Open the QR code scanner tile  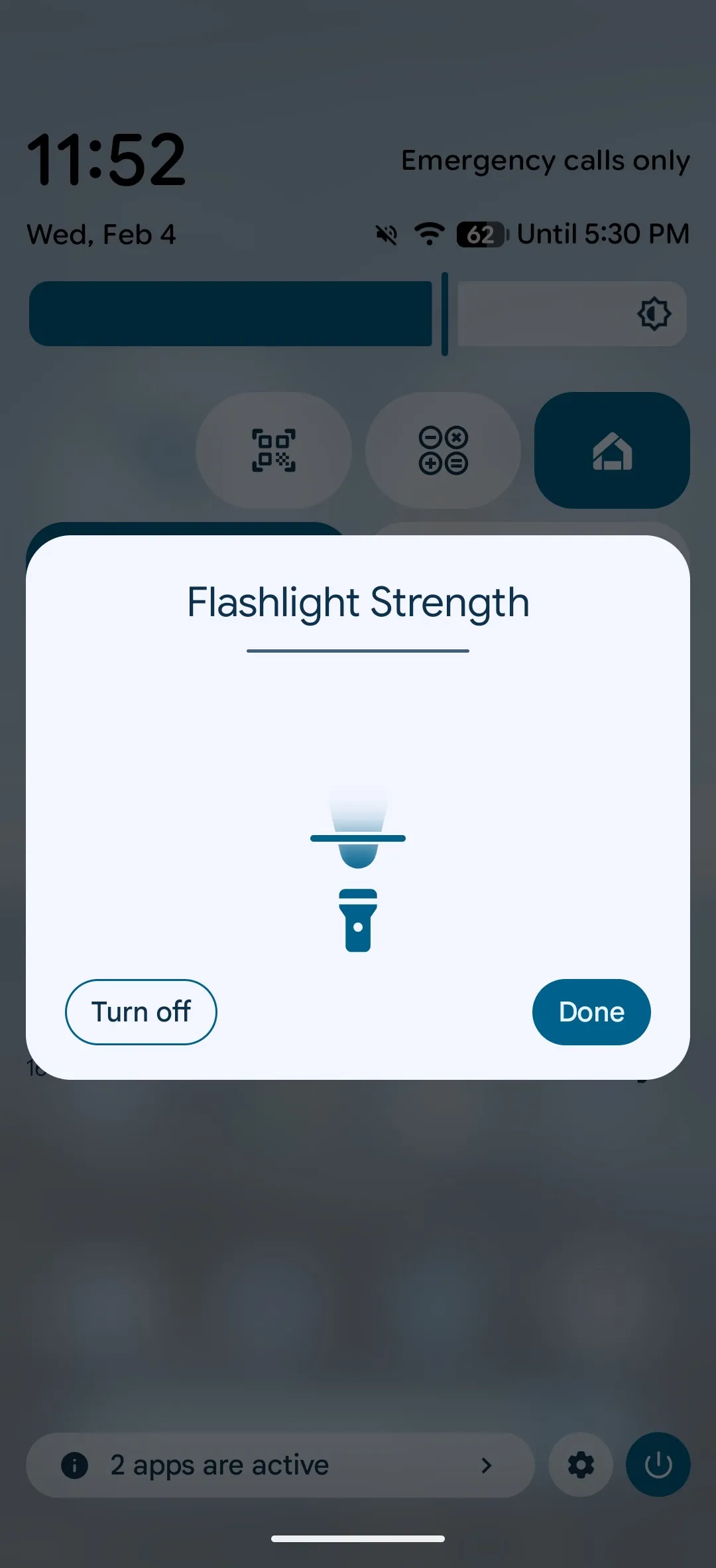[x=273, y=450]
